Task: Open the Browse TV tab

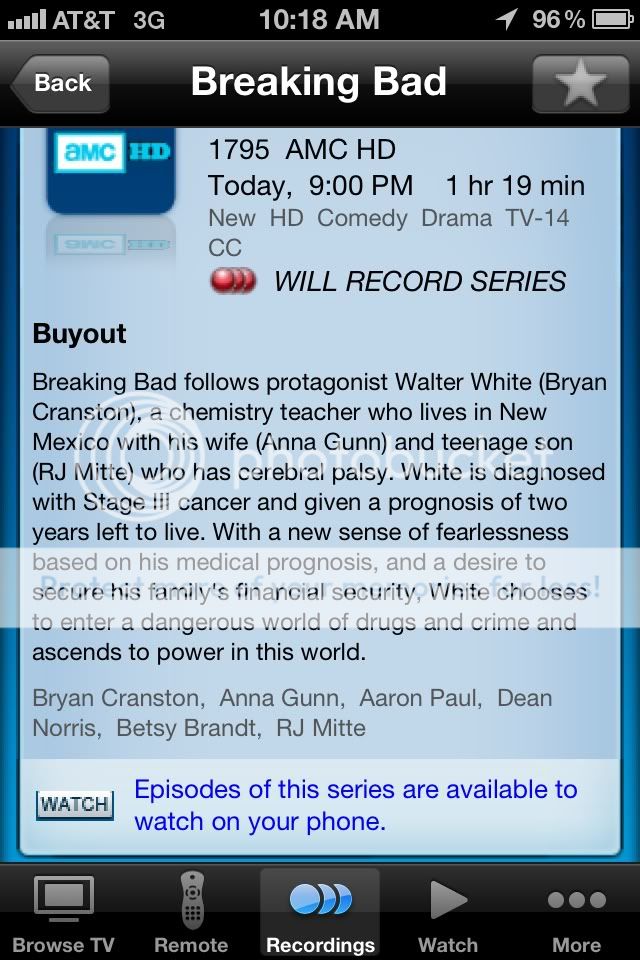Action: (64, 912)
